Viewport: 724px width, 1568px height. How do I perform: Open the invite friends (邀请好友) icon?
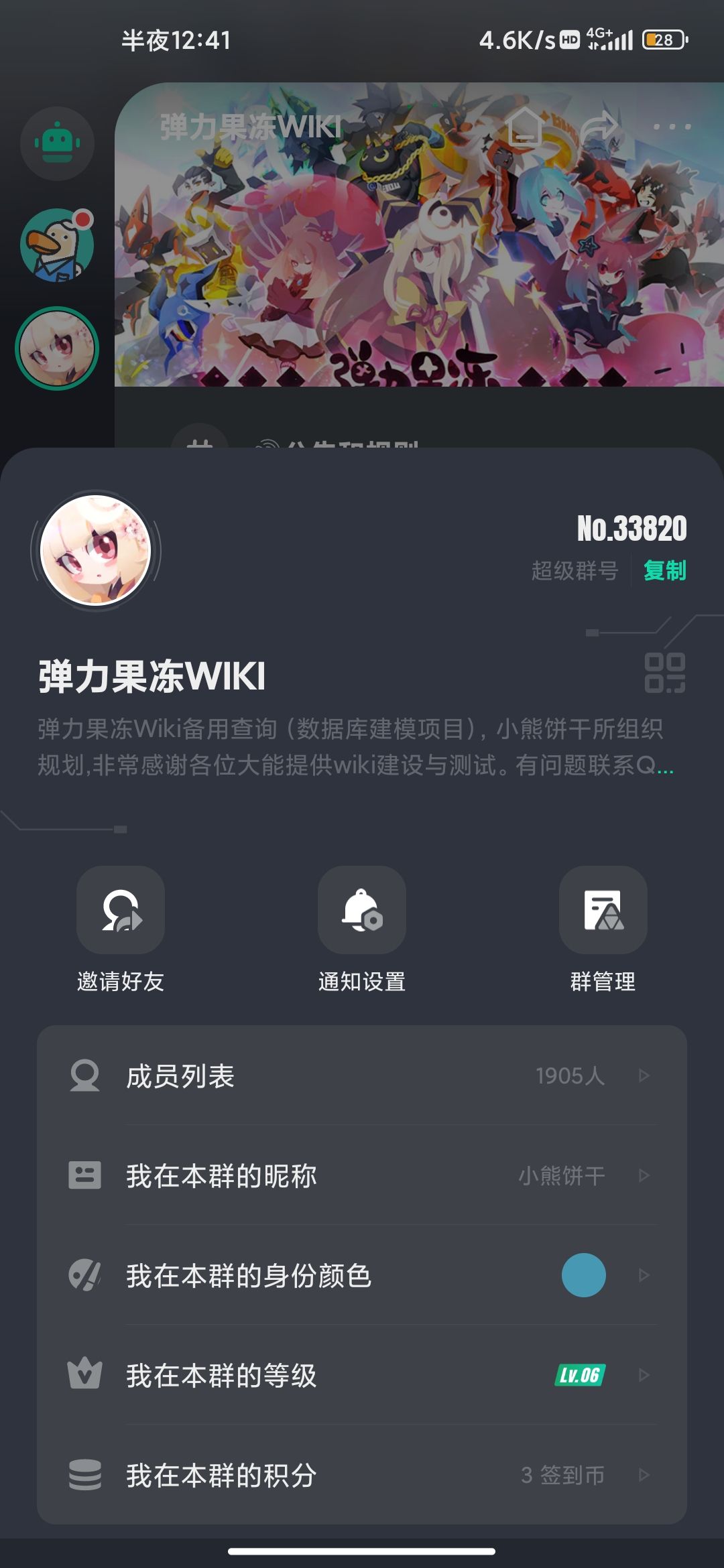[121, 910]
